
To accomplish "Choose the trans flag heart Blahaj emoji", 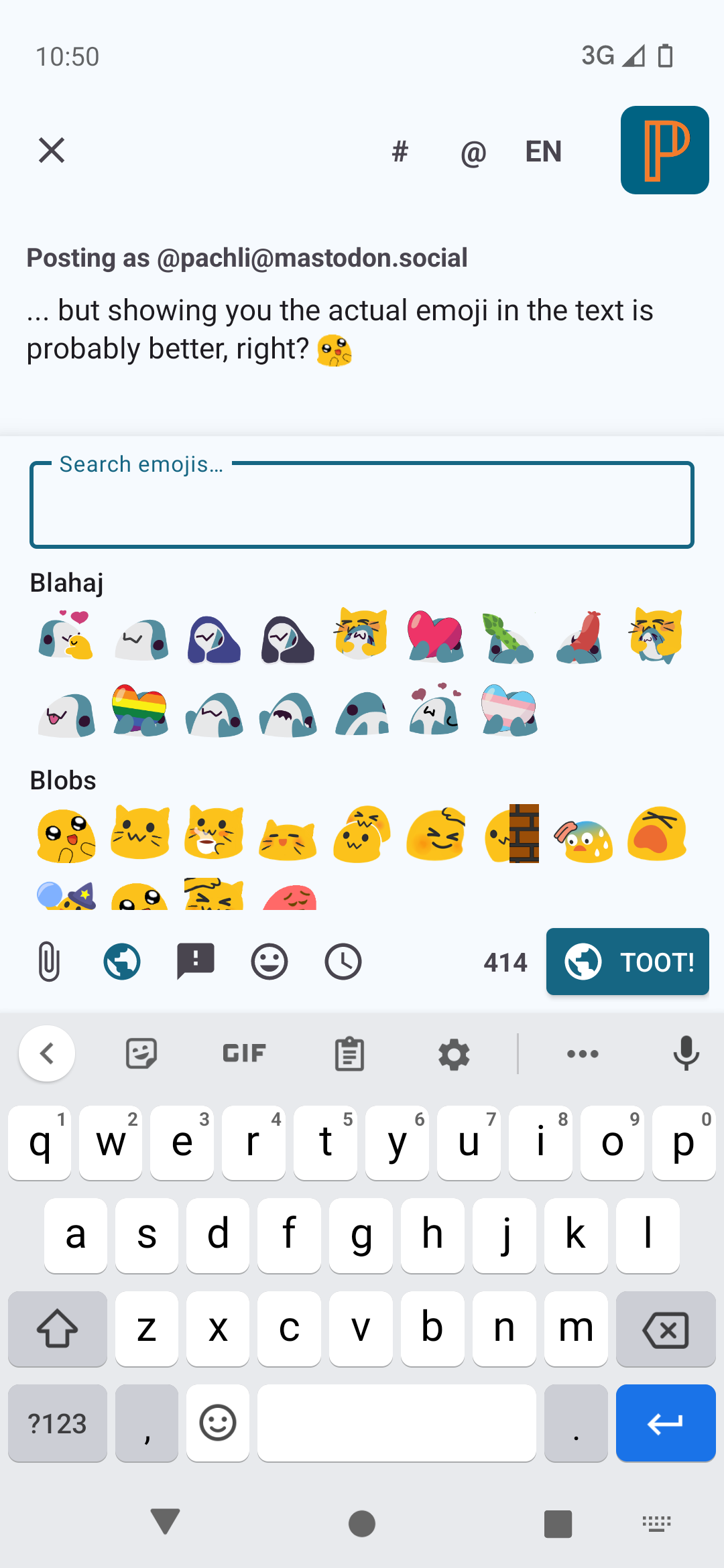I will 509,710.
